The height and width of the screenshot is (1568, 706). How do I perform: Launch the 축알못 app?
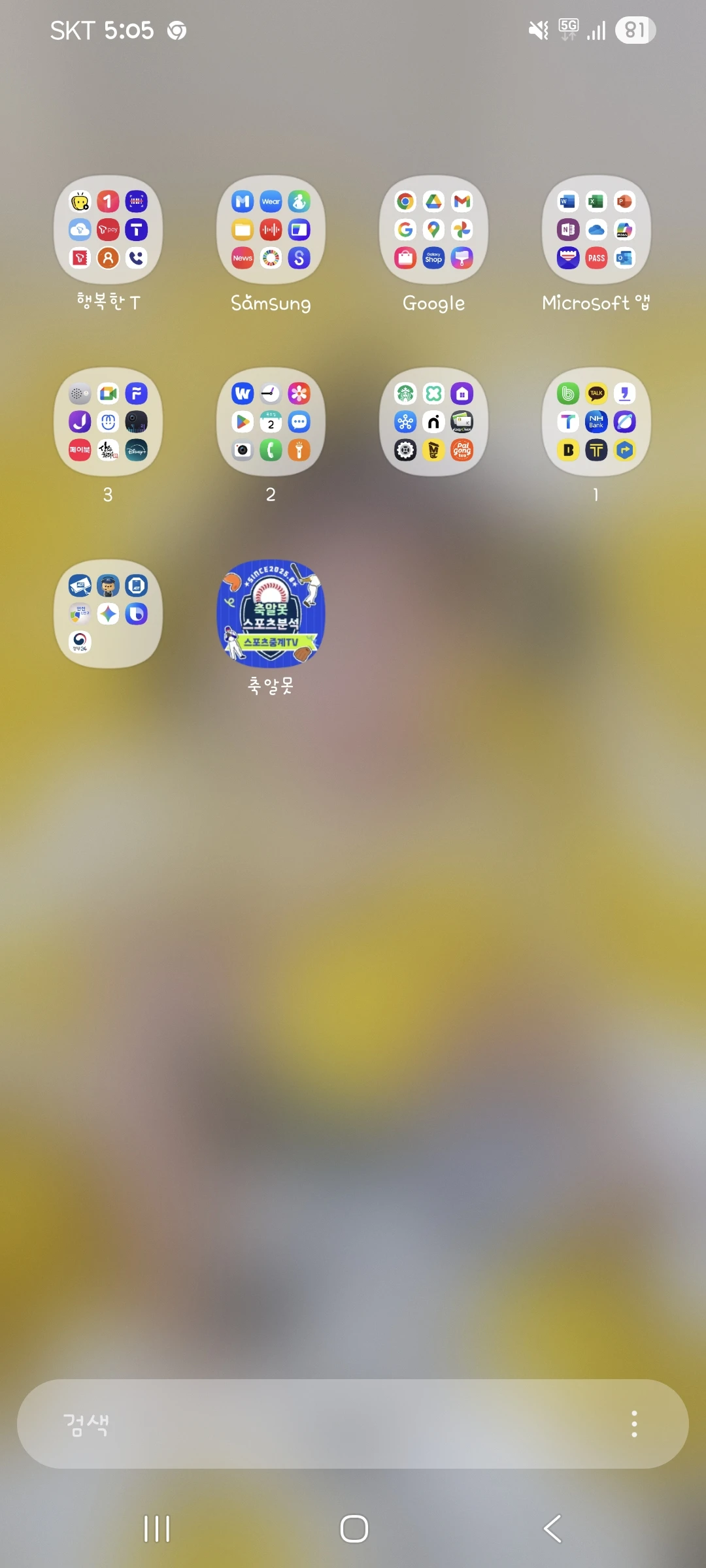[271, 613]
